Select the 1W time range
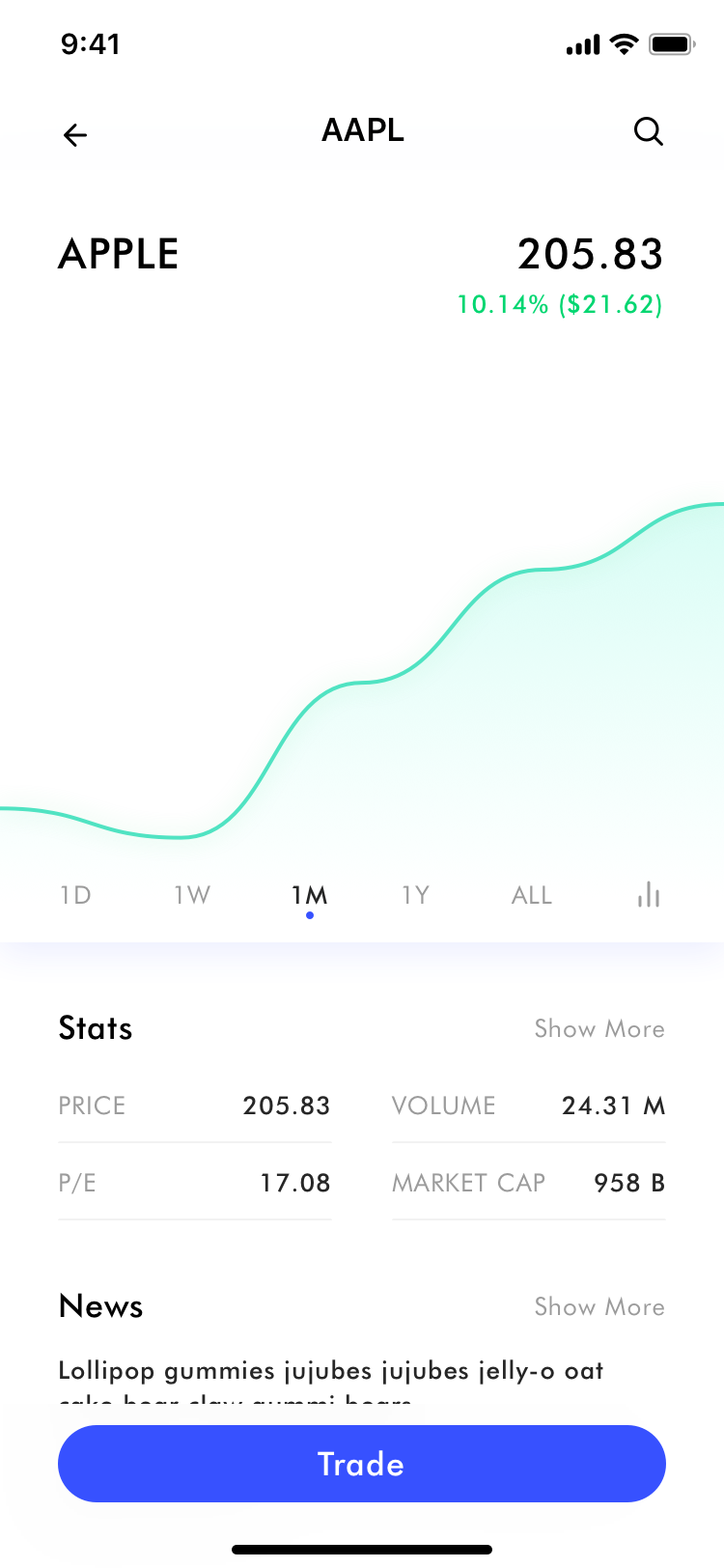The height and width of the screenshot is (1568, 724). (x=192, y=895)
